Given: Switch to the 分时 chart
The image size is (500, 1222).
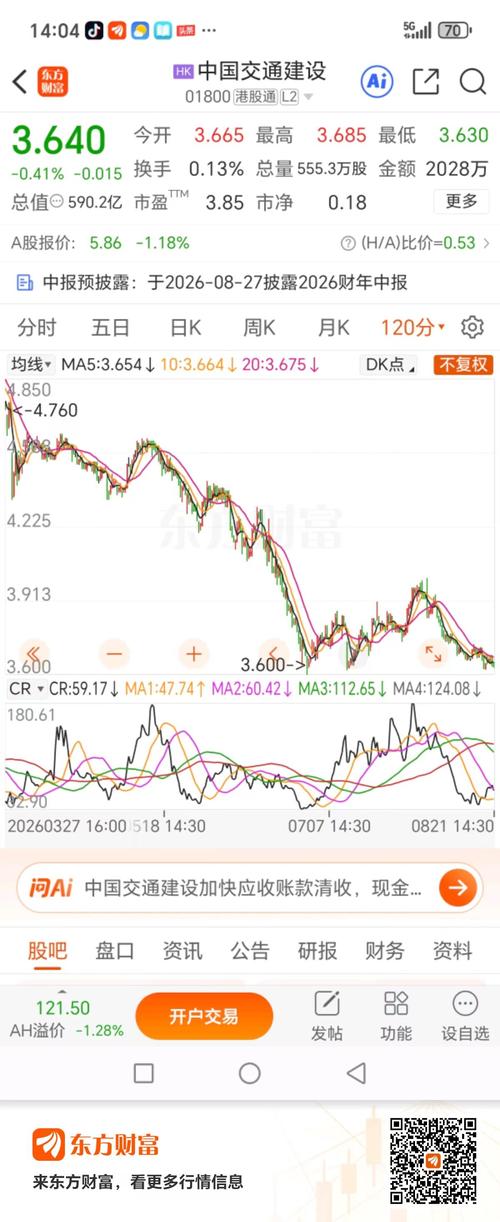Looking at the screenshot, I should click(x=37, y=327).
